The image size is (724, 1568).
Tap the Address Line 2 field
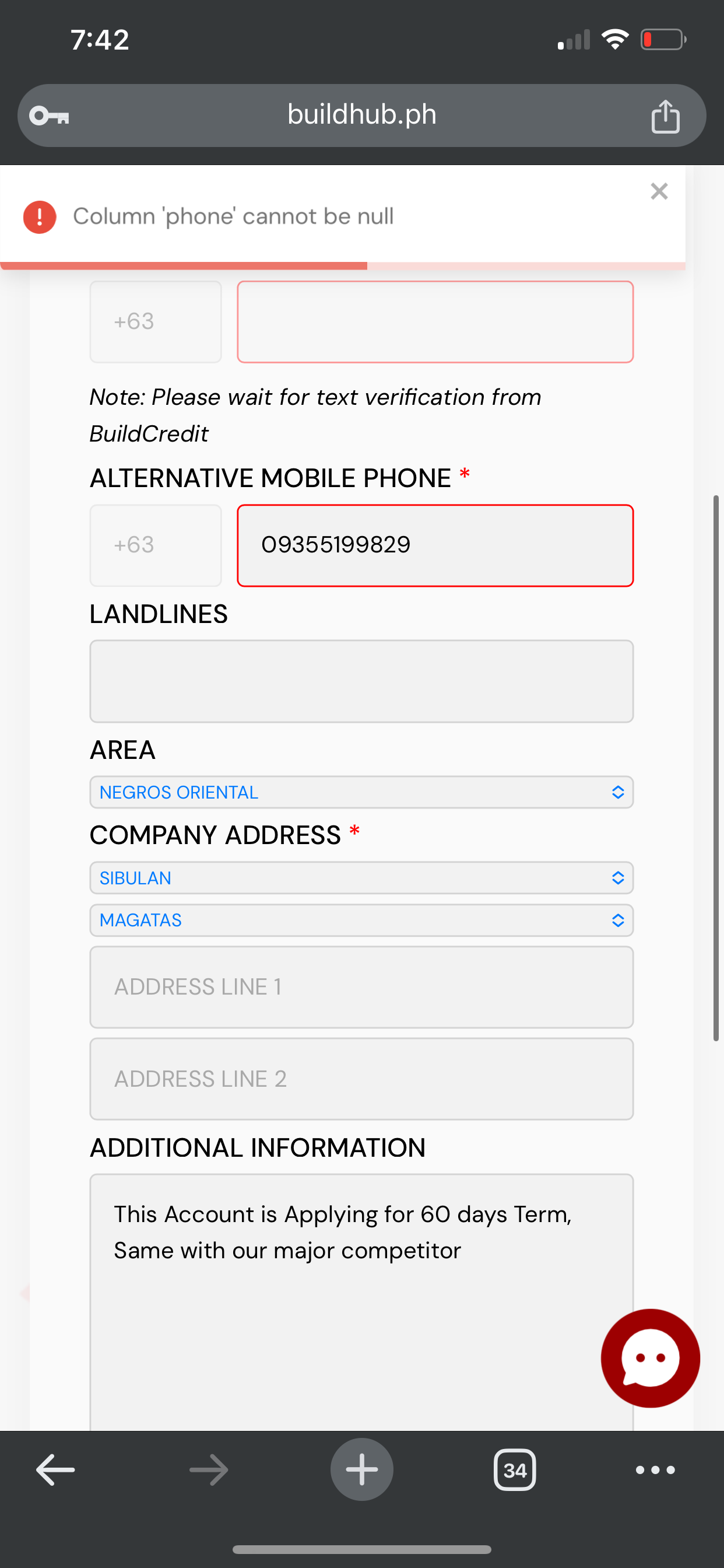coord(361,1079)
